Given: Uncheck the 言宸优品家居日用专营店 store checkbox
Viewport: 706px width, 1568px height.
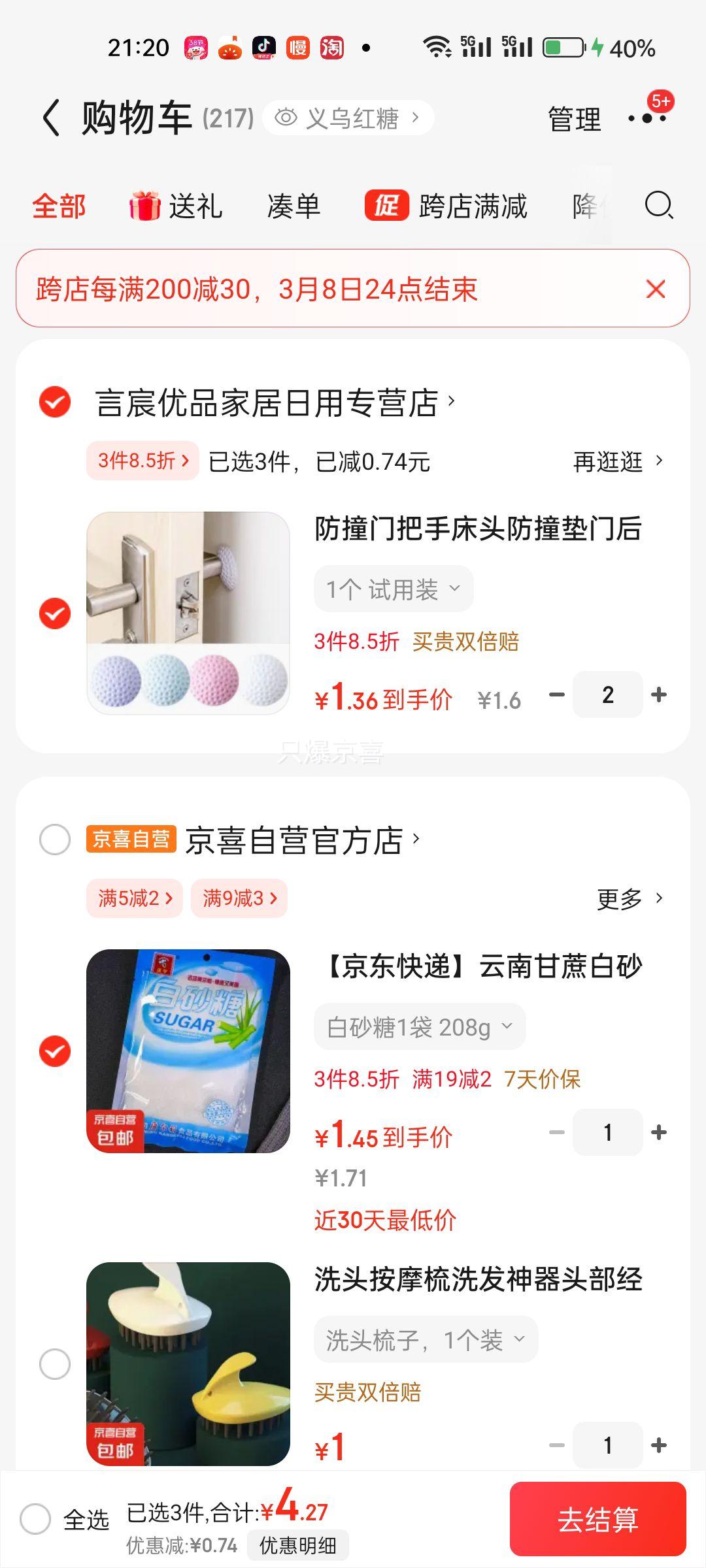Looking at the screenshot, I should [x=55, y=402].
